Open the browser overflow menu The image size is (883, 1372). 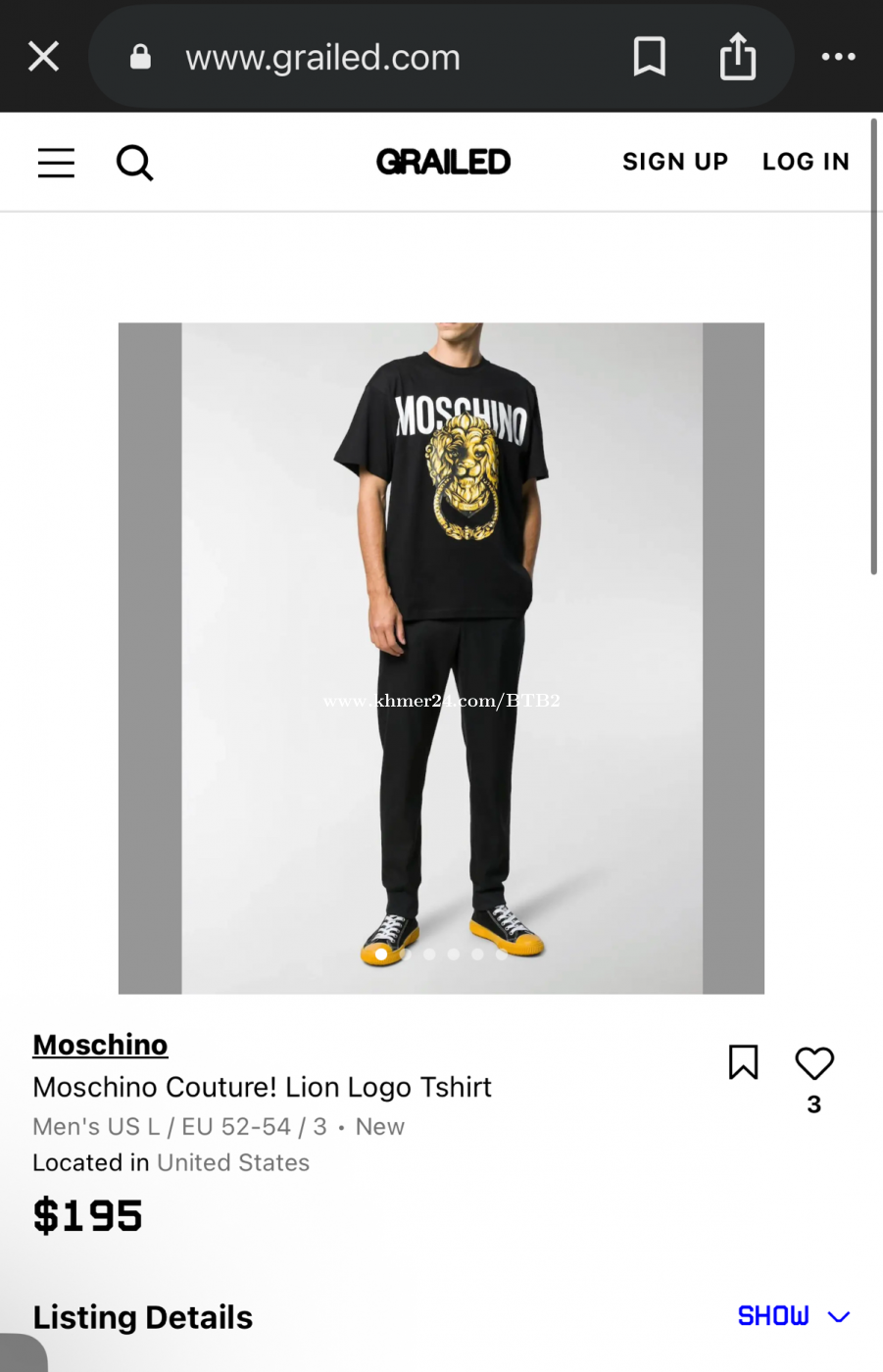coord(838,57)
